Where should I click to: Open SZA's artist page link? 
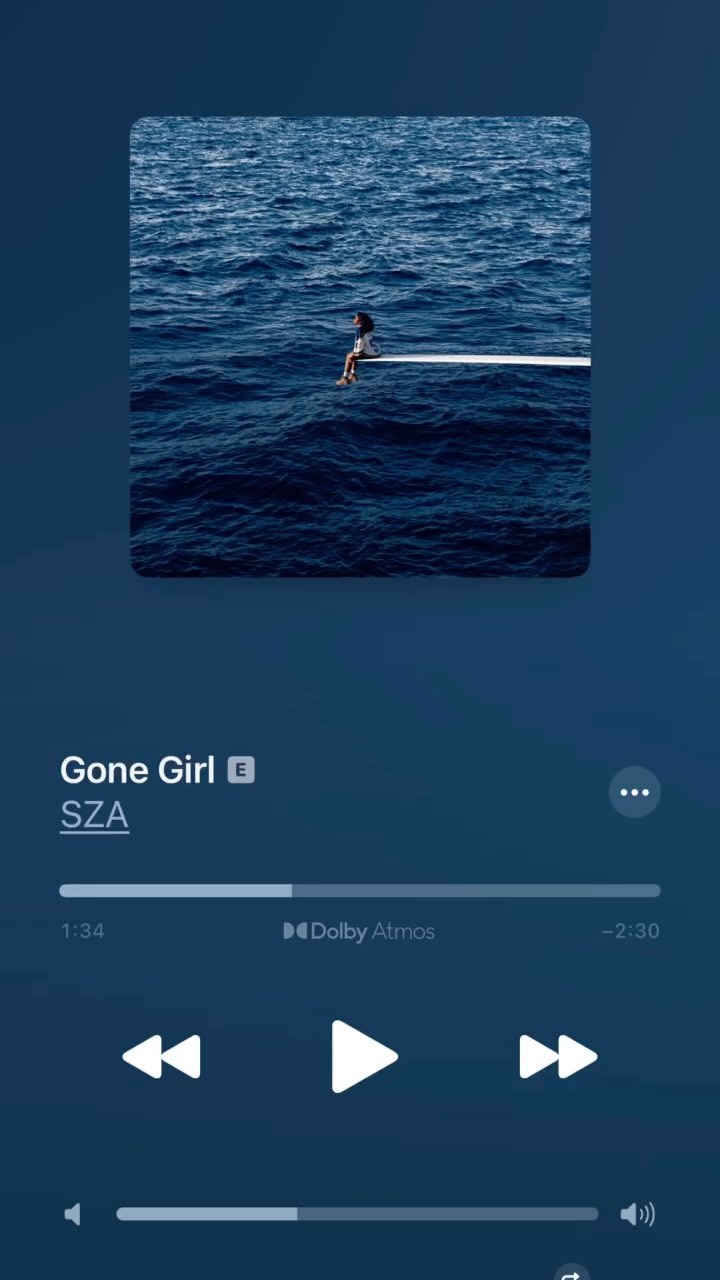(94, 816)
